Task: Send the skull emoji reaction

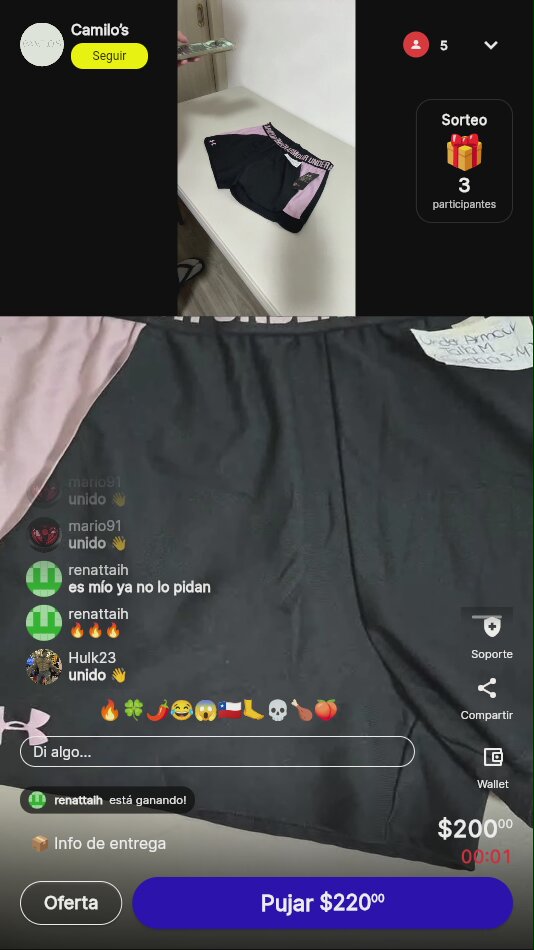Action: [277, 709]
